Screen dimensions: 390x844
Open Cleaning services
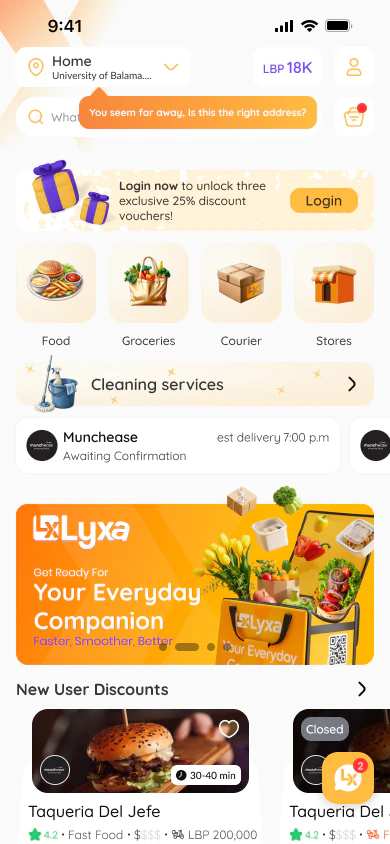point(195,384)
